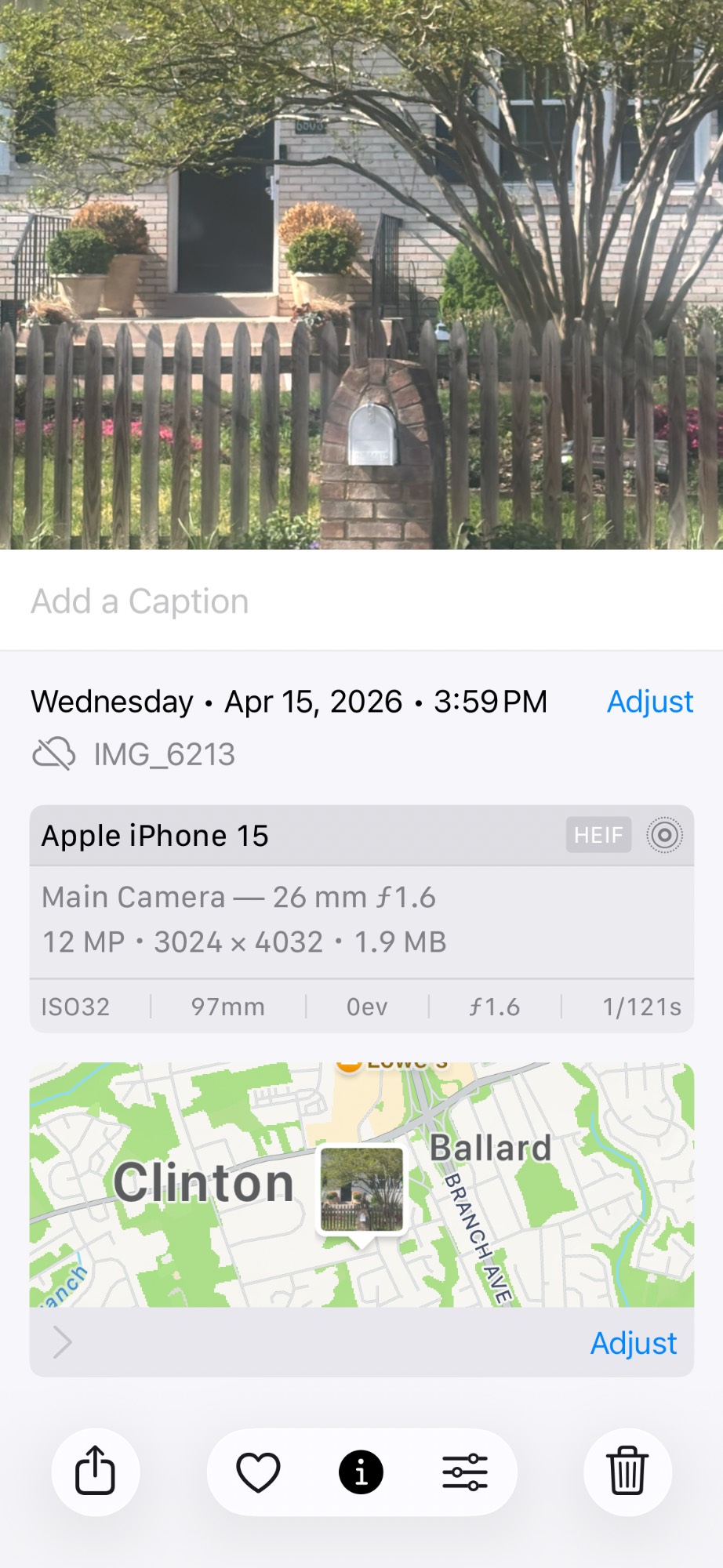The image size is (723, 1568).
Task: Tap the Live Photo indicator icon
Action: coord(664,835)
